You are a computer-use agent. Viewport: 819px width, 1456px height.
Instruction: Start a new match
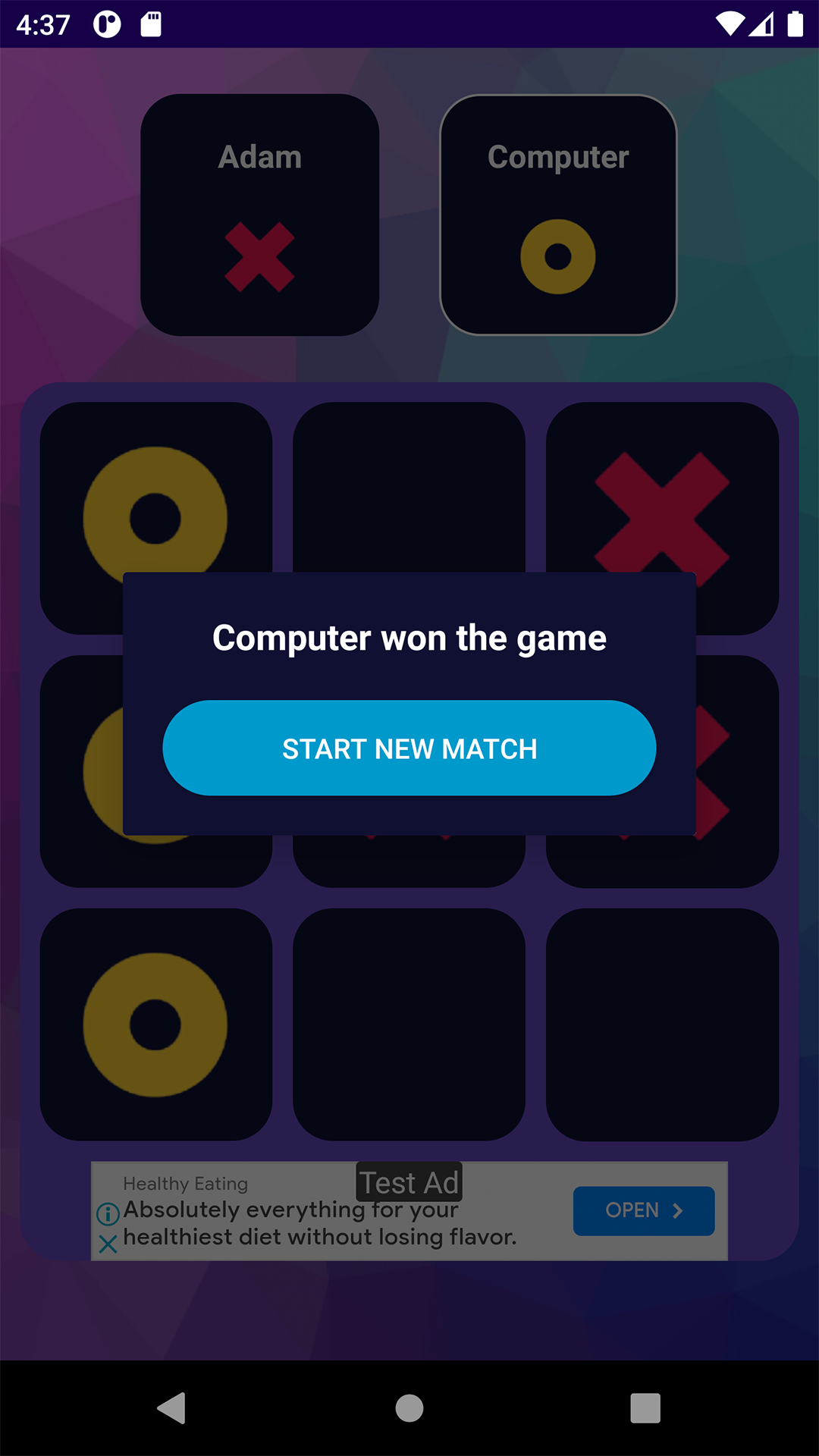click(x=409, y=748)
